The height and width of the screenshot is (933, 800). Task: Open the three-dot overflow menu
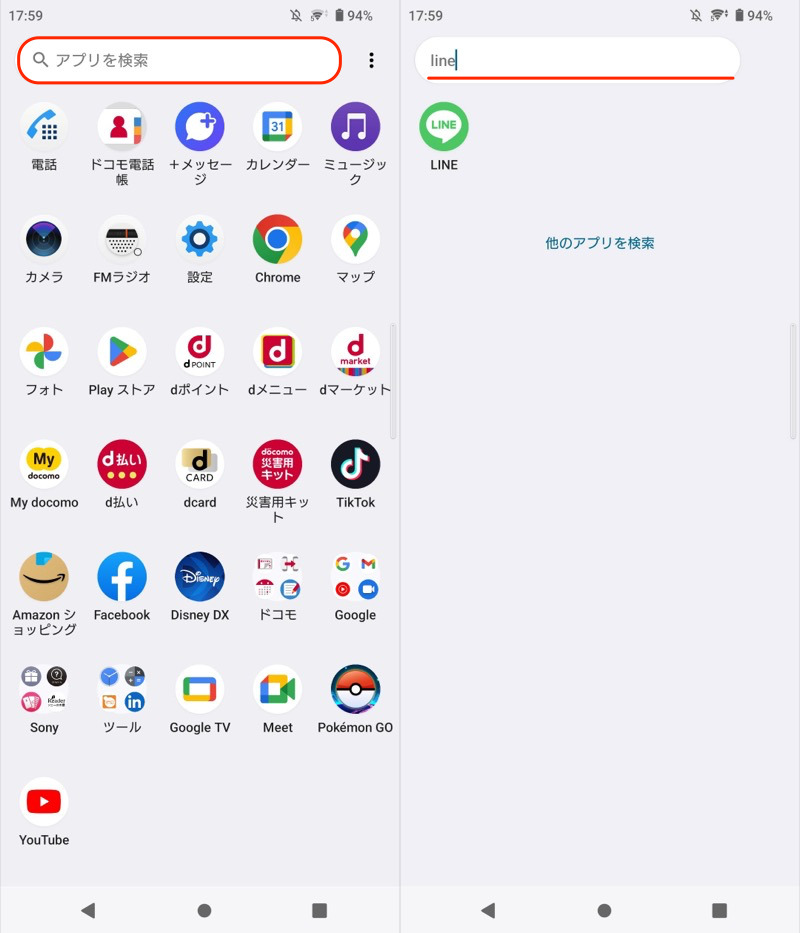point(371,60)
